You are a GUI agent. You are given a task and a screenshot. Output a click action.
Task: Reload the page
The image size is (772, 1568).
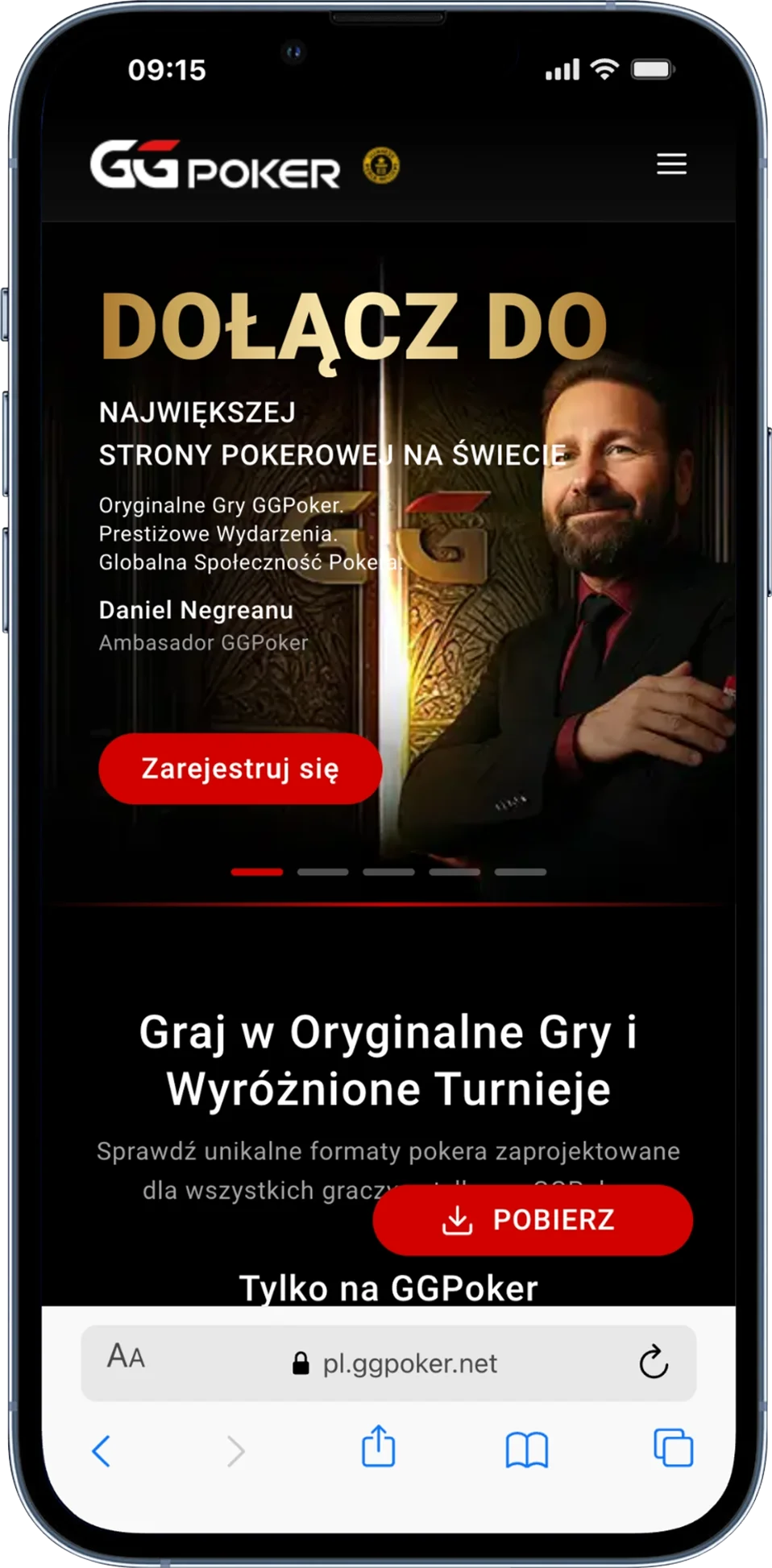tap(654, 1363)
